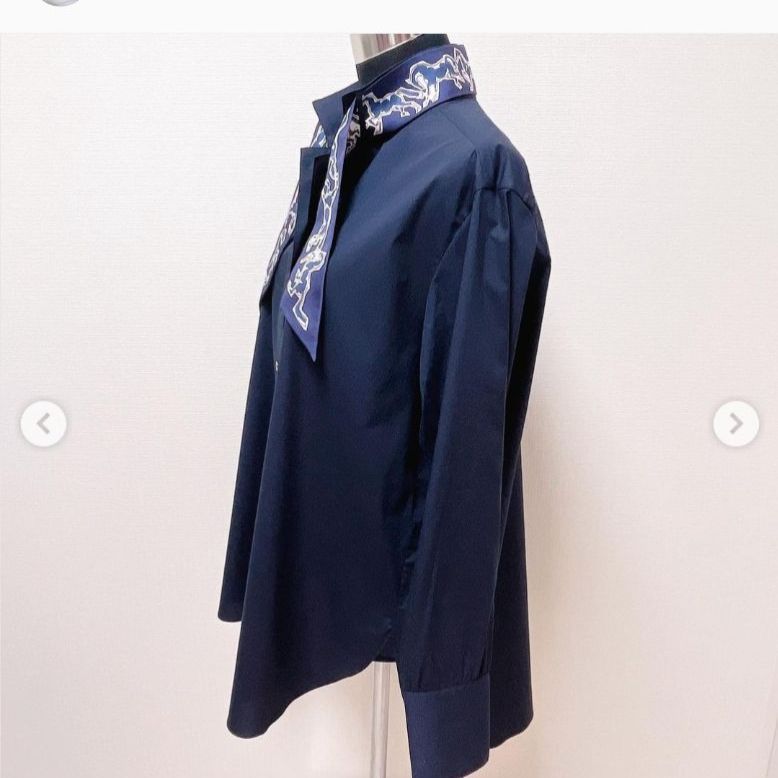Go to the previous photo in carousel
This screenshot has width=778, height=778.
pos(43,424)
